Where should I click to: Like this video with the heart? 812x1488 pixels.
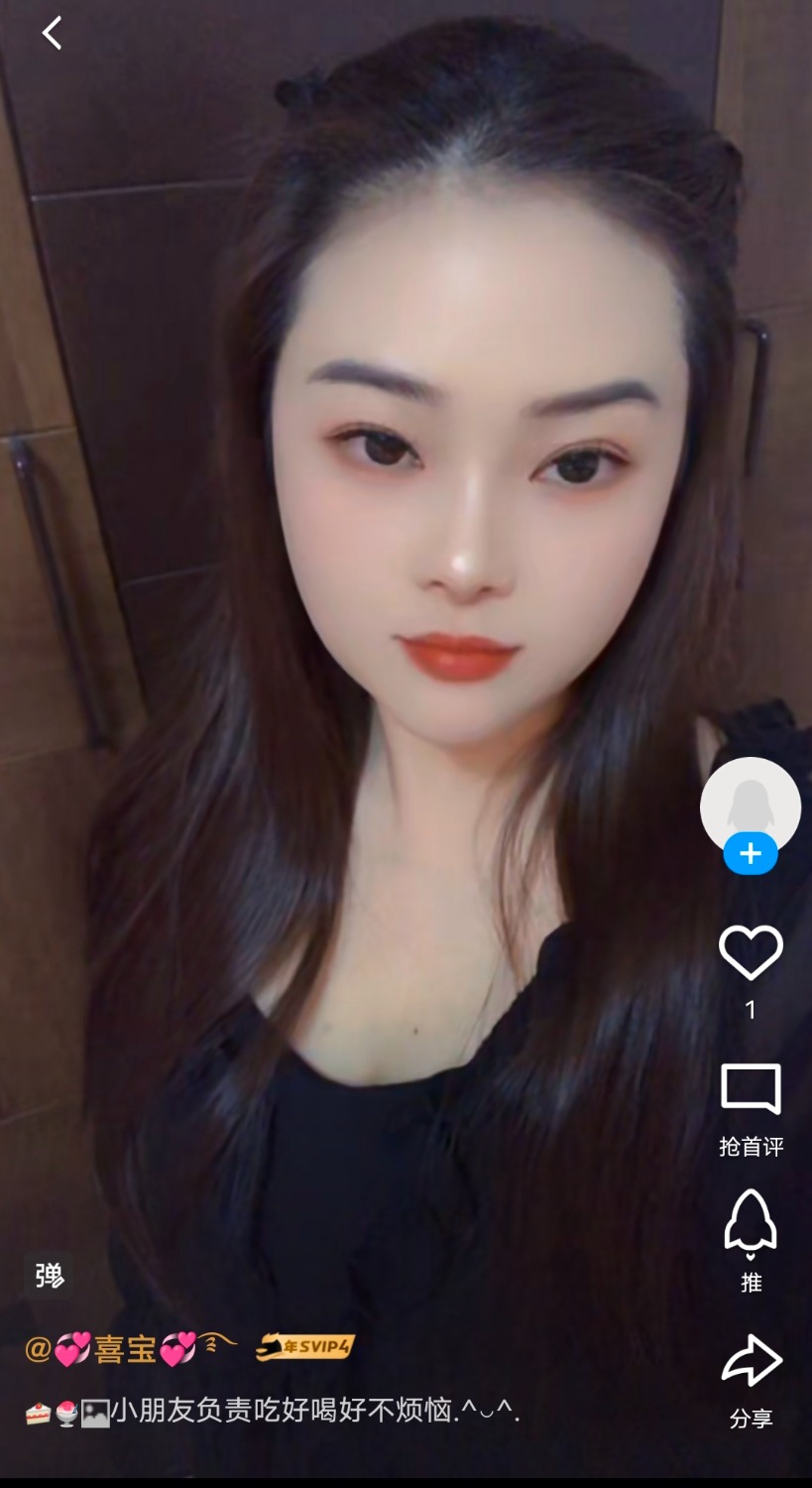coord(751,952)
